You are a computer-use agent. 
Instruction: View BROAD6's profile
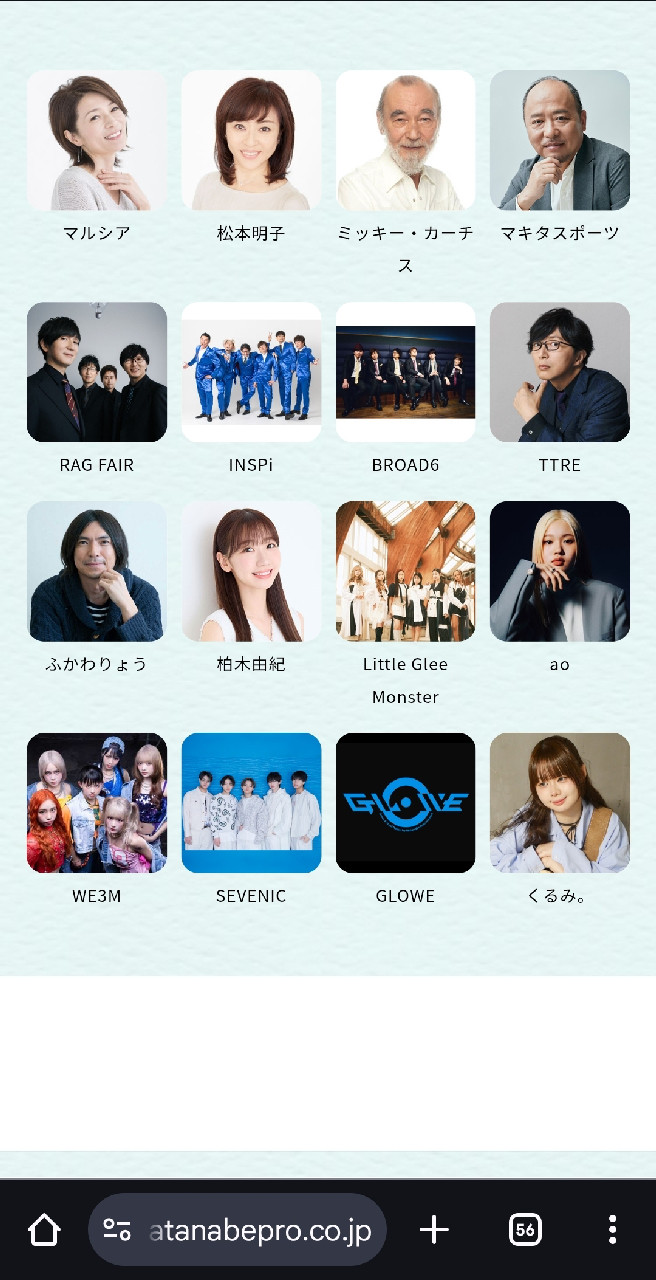405,372
